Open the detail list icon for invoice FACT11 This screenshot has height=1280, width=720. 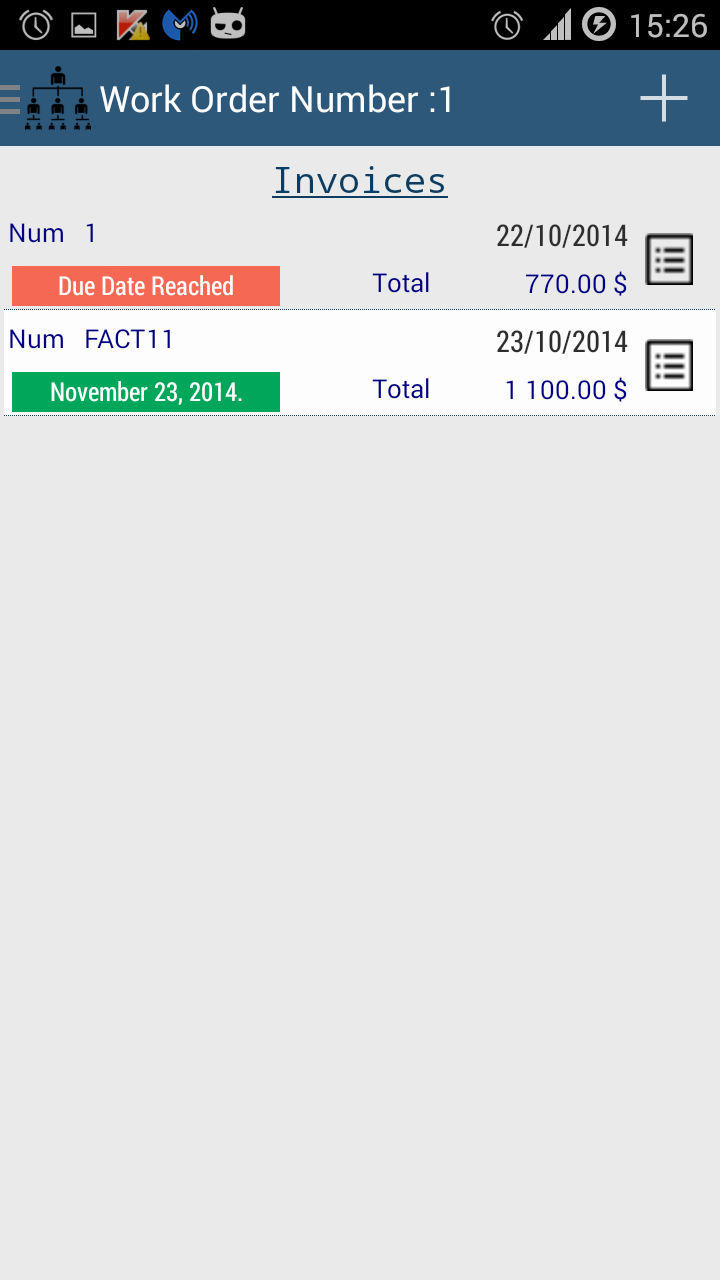pos(668,364)
